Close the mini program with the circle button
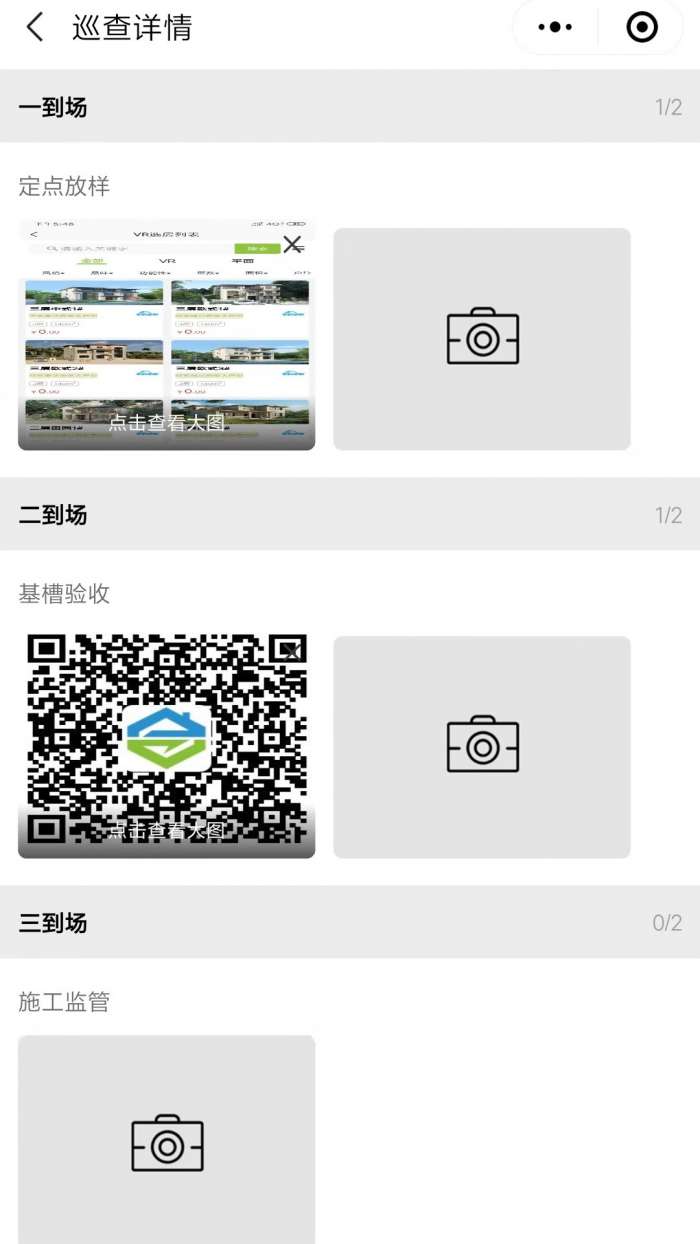The width and height of the screenshot is (700, 1244). pyautogui.click(x=642, y=27)
